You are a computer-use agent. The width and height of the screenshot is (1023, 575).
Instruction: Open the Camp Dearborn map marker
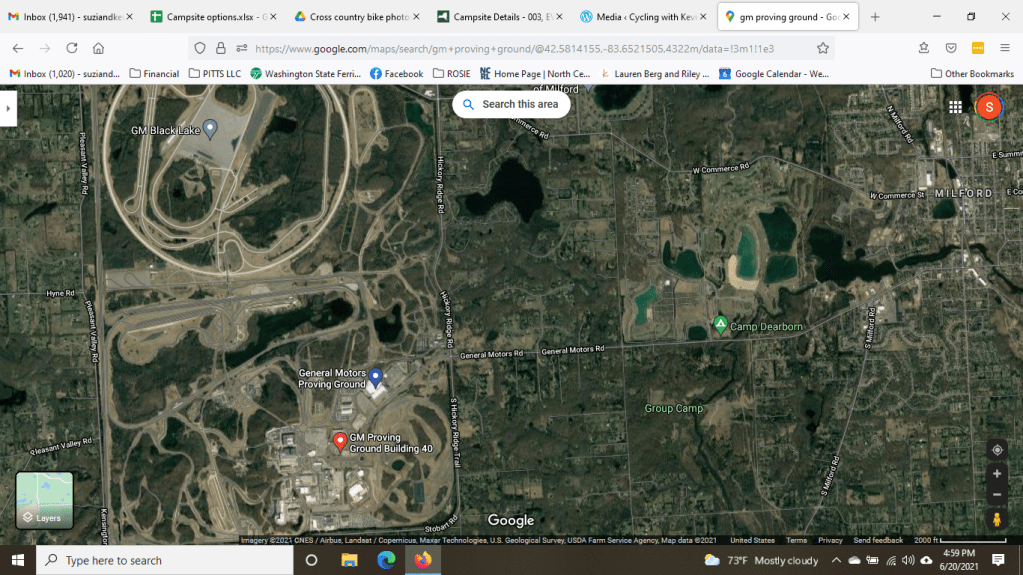[x=720, y=325]
